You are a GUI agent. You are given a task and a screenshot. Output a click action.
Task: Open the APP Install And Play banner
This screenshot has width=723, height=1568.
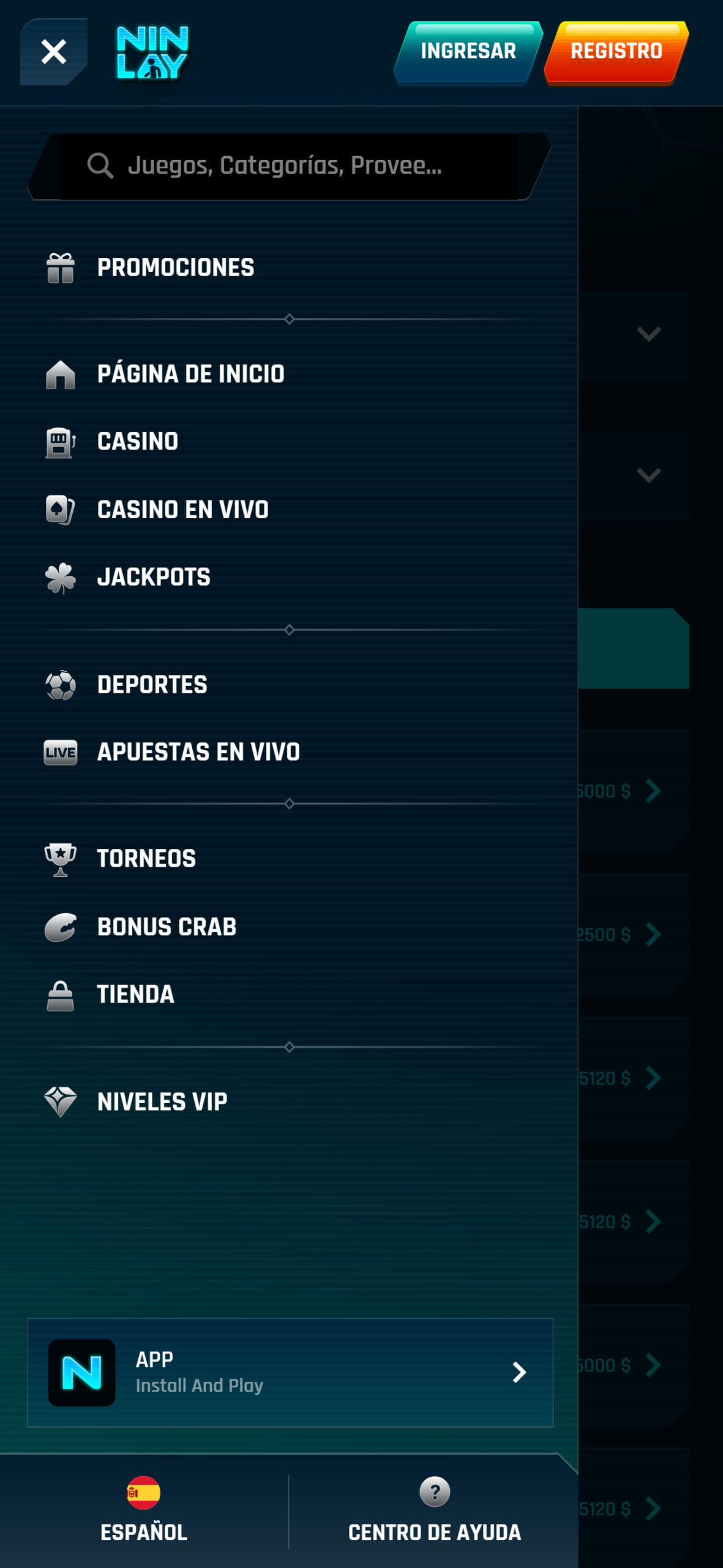click(290, 1373)
